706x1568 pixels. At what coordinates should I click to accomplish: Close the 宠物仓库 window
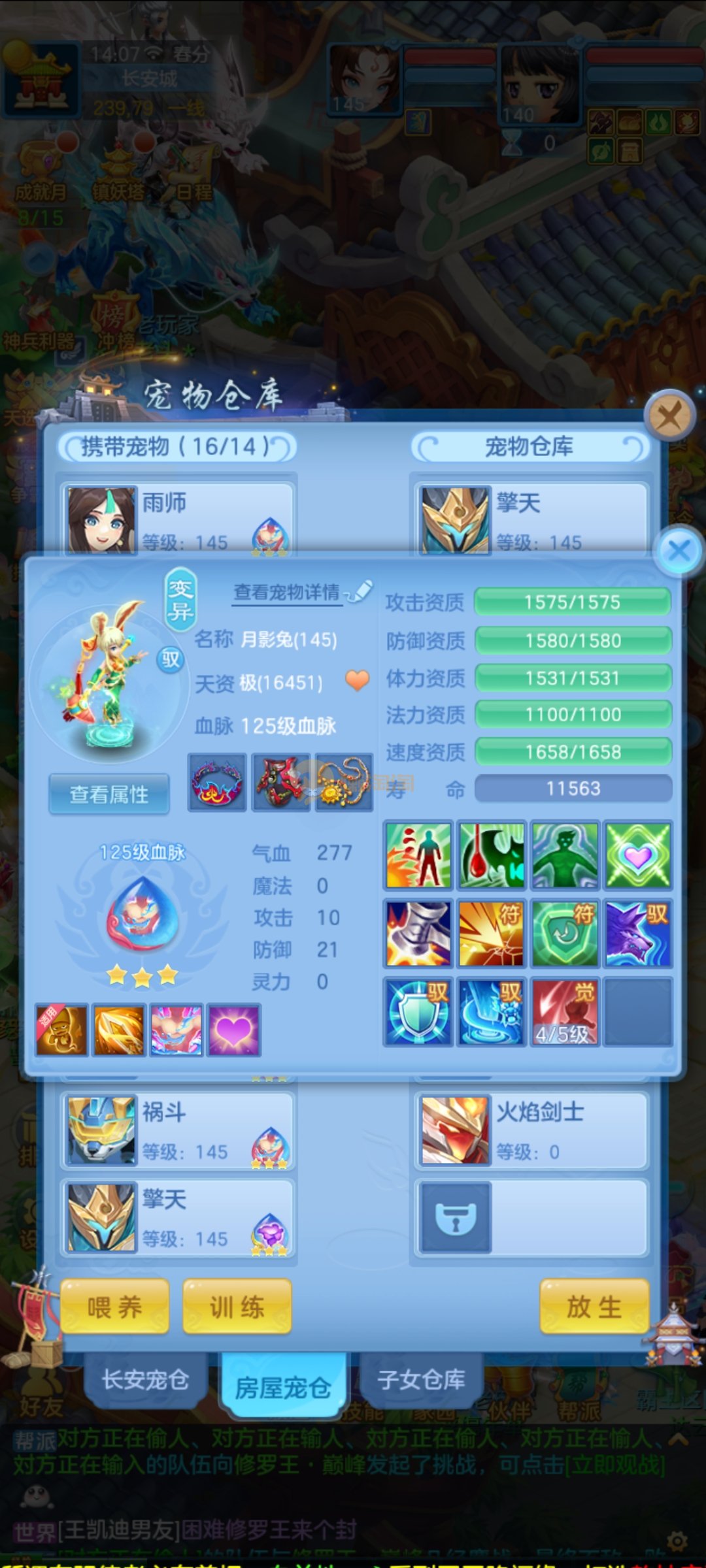tap(669, 415)
